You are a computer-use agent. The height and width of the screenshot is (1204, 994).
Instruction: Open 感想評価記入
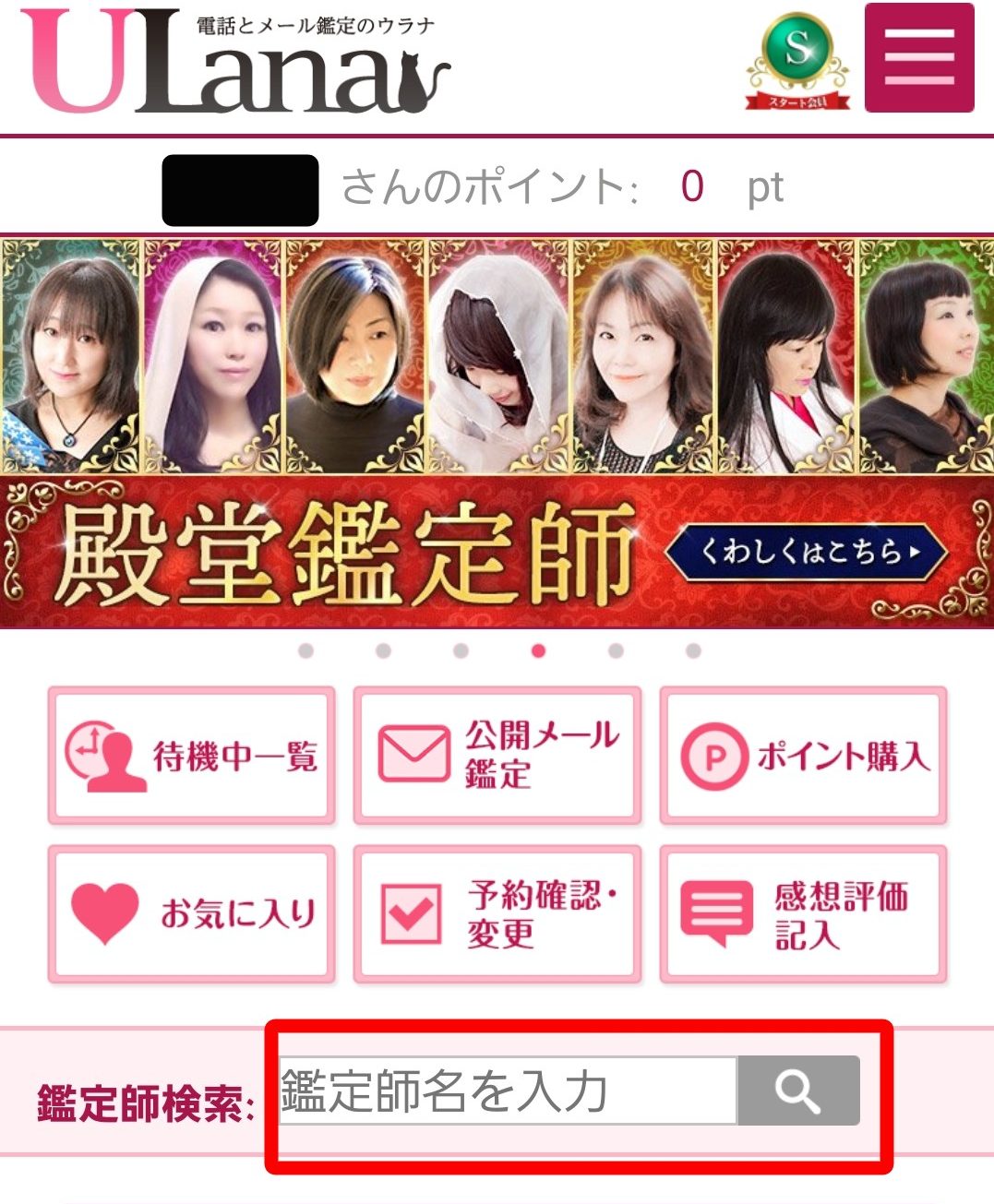point(803,912)
